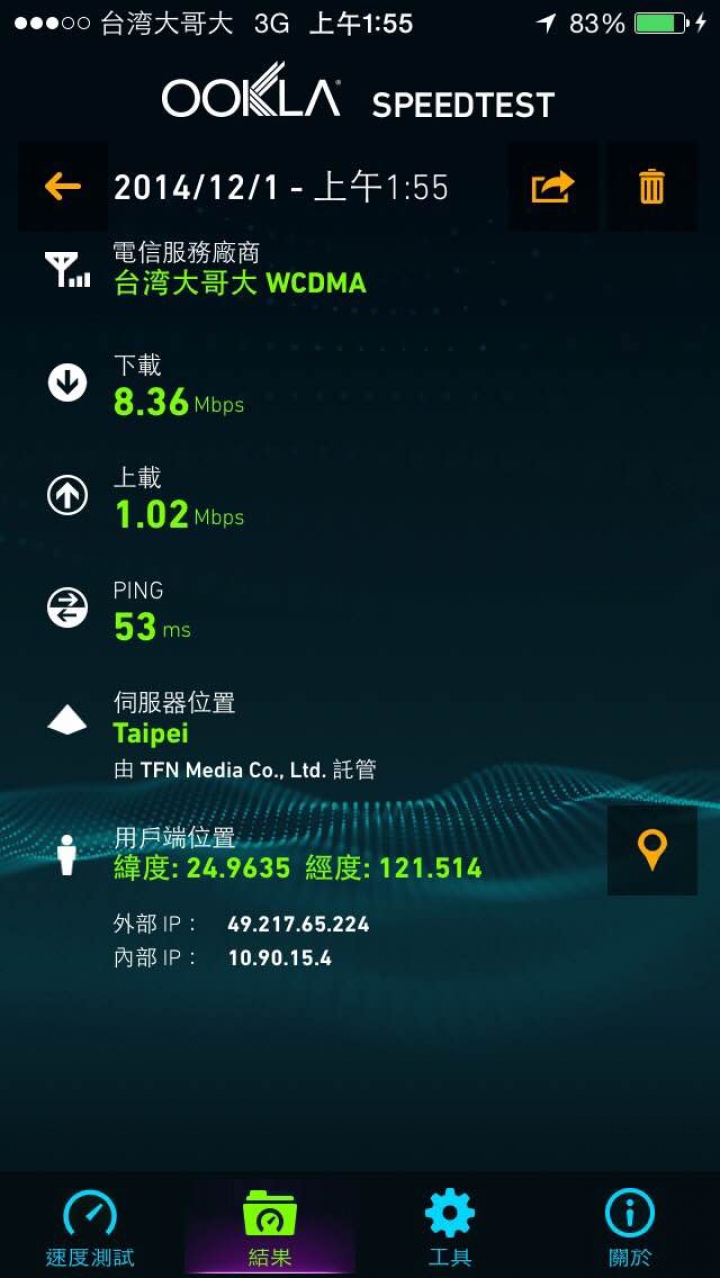The image size is (720, 1278).
Task: Tap the cellular antenna provider icon
Action: [64, 270]
